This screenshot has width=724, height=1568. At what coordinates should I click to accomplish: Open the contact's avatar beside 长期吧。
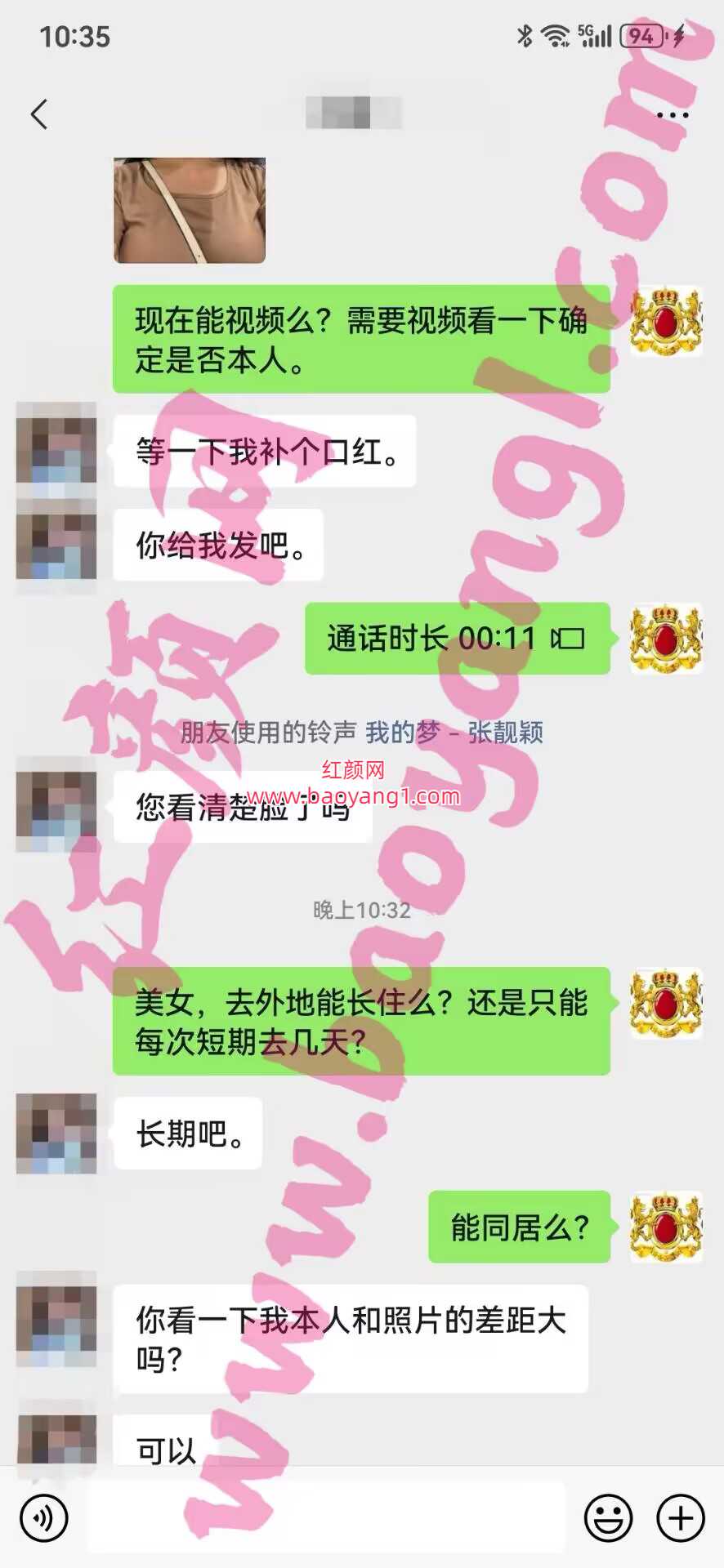click(56, 1134)
